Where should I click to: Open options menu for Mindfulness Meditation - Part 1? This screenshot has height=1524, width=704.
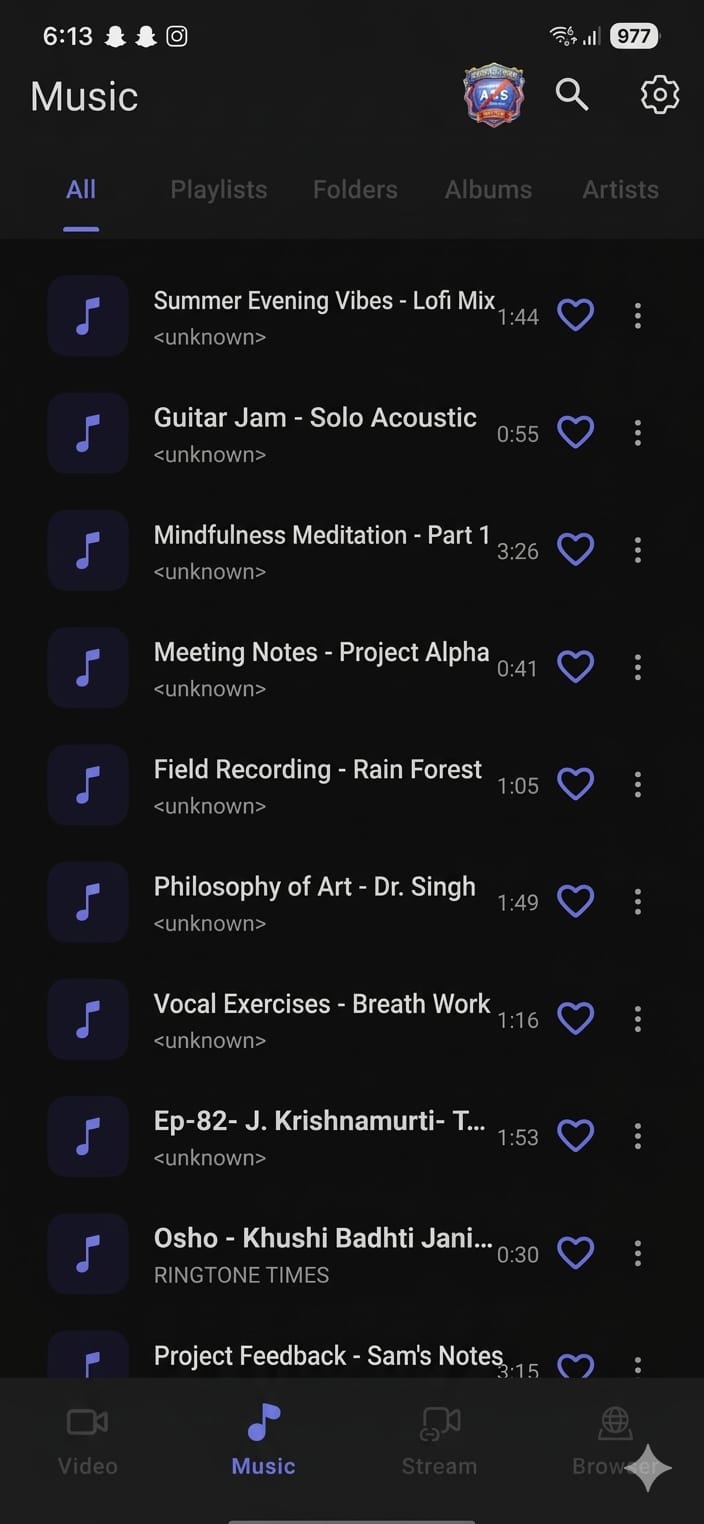[638, 550]
